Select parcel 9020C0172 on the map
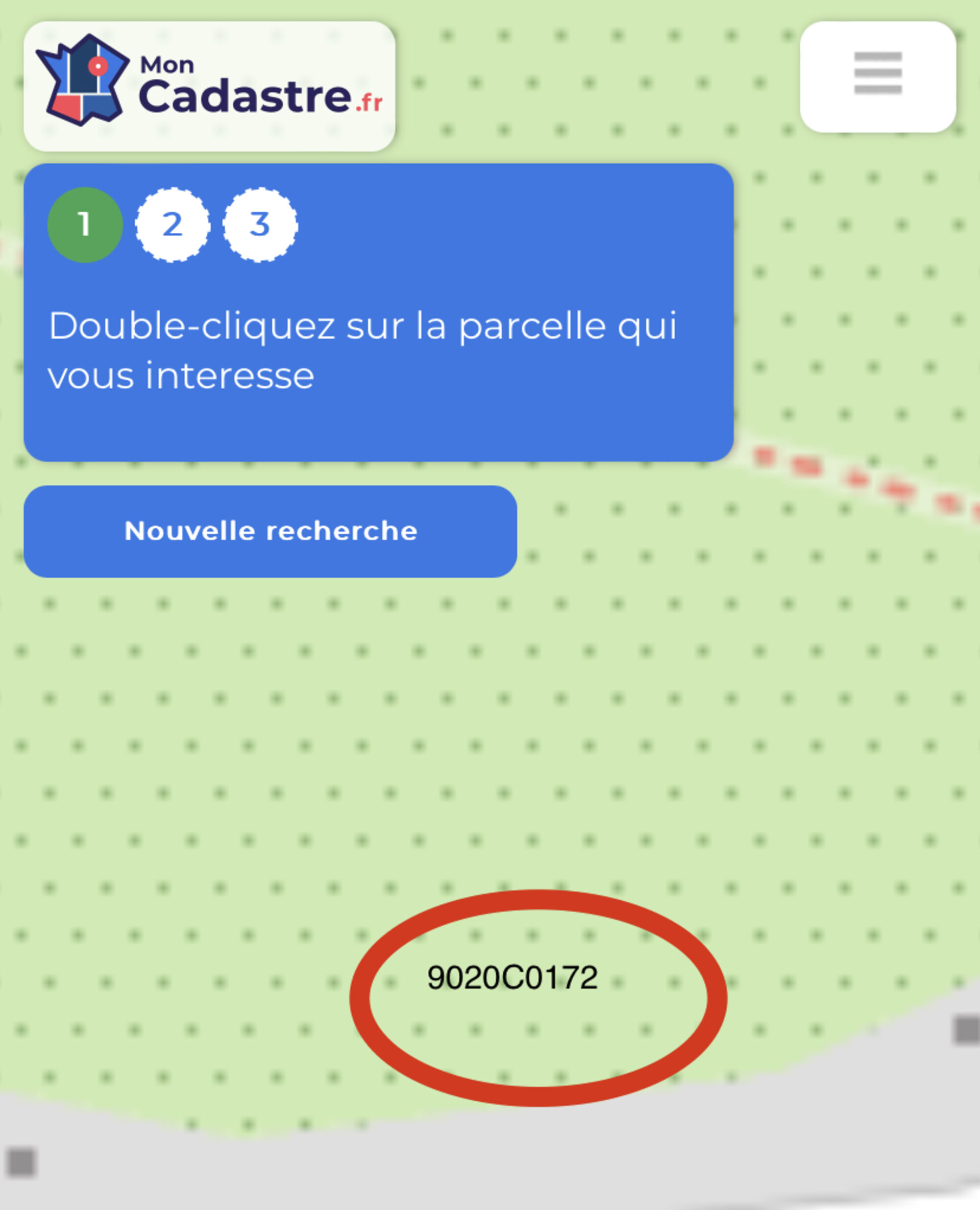This screenshot has width=980, height=1210. click(x=512, y=977)
